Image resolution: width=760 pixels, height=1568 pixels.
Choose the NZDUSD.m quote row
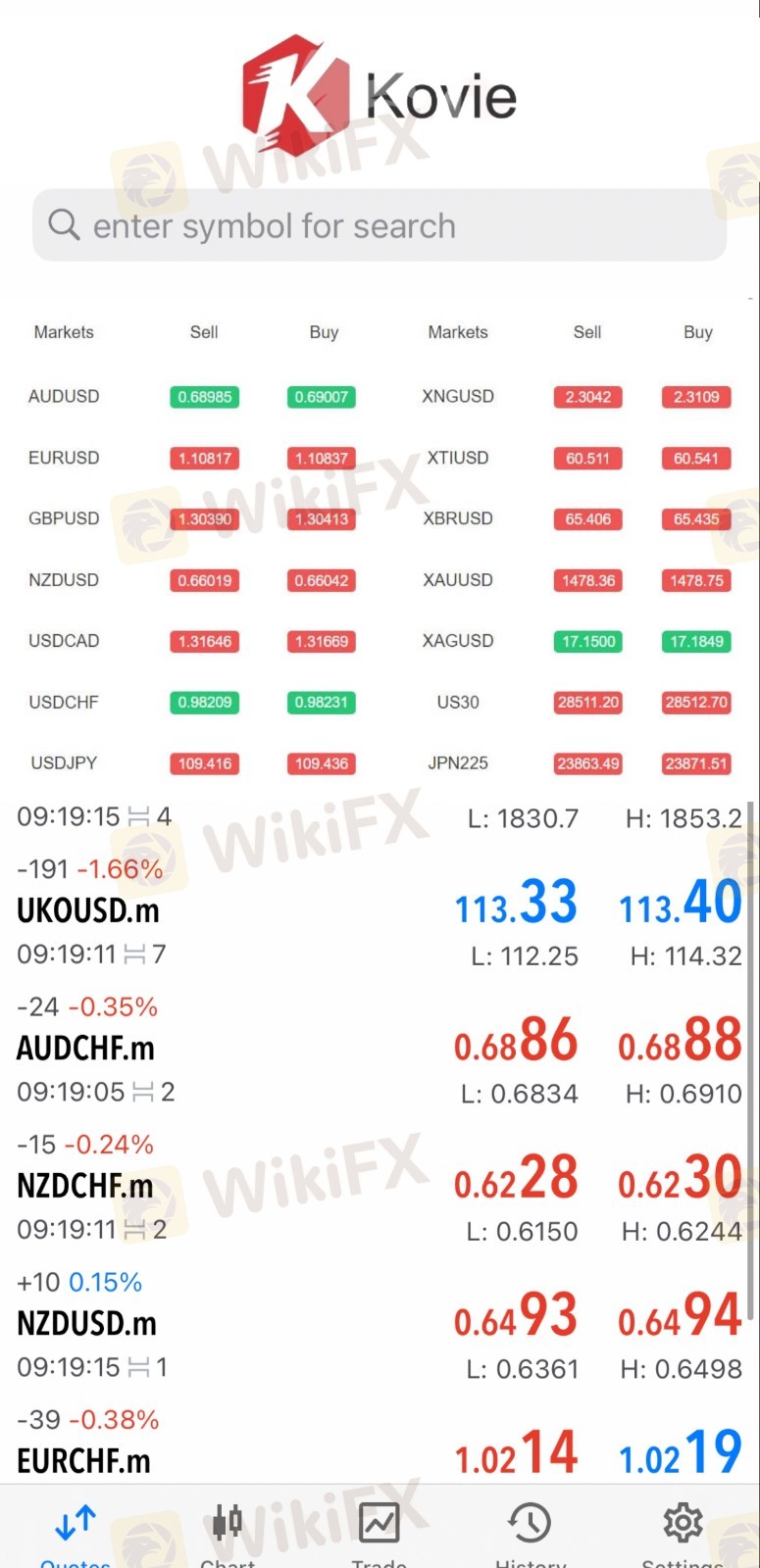(87, 1324)
